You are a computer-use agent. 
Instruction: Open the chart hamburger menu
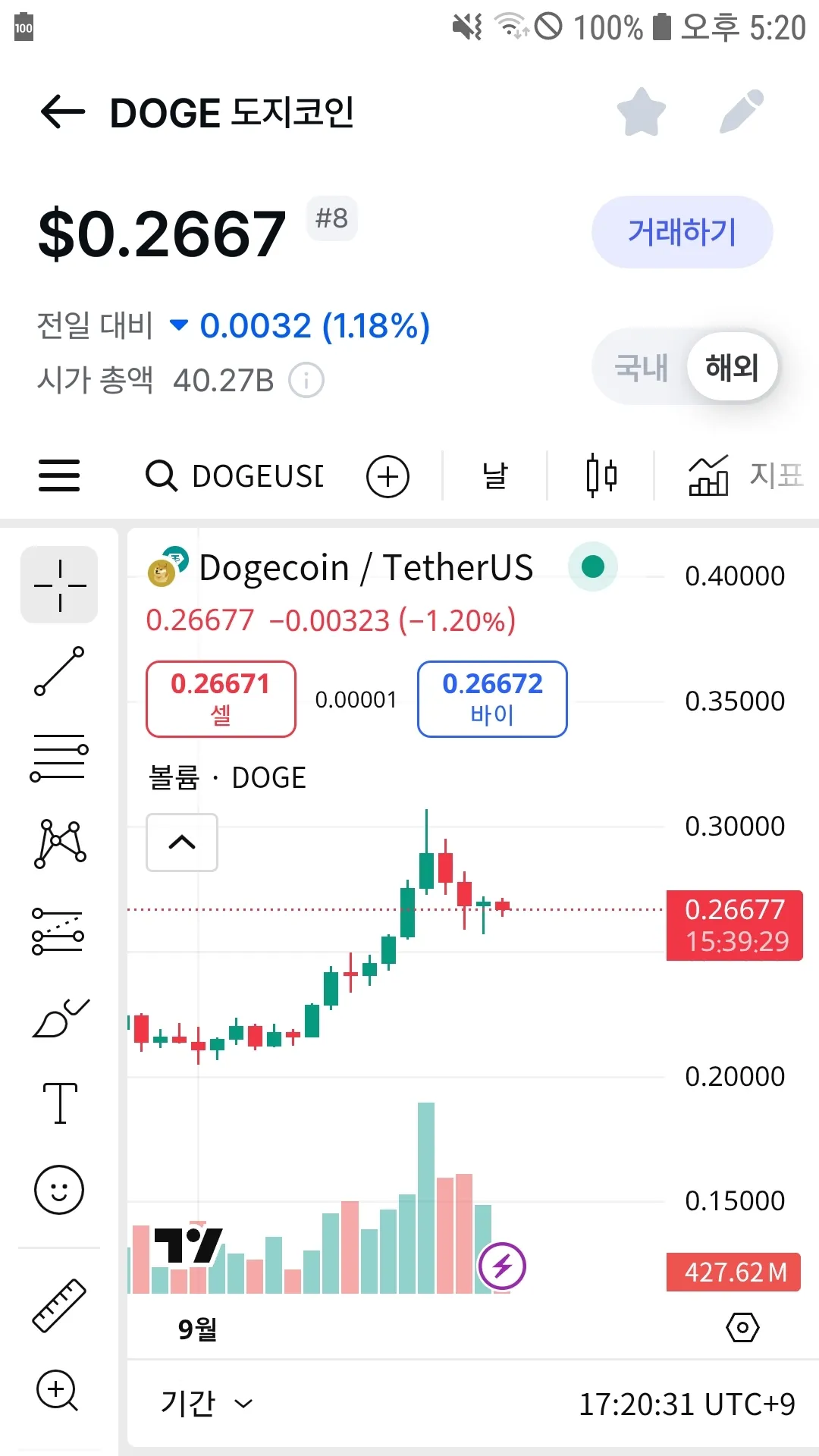(59, 475)
